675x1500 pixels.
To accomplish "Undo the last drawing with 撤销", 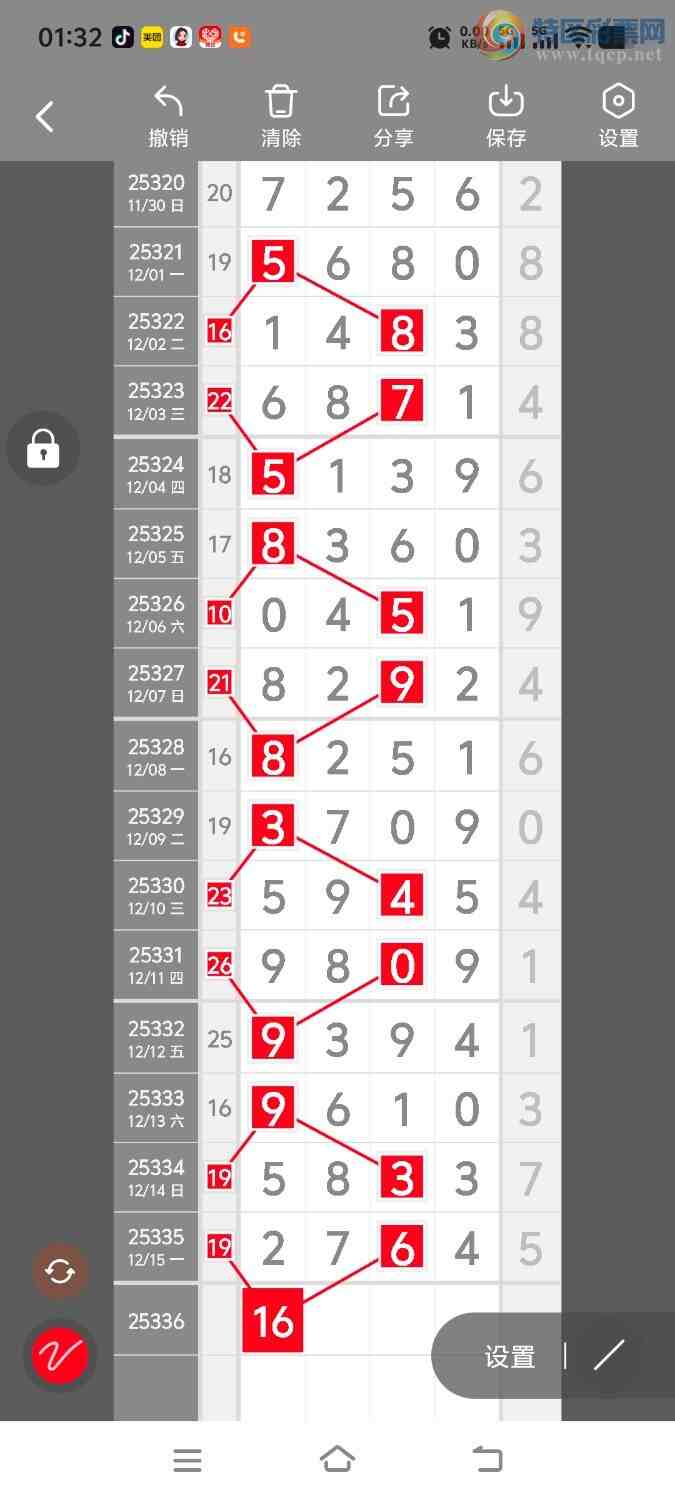I will click(x=168, y=117).
